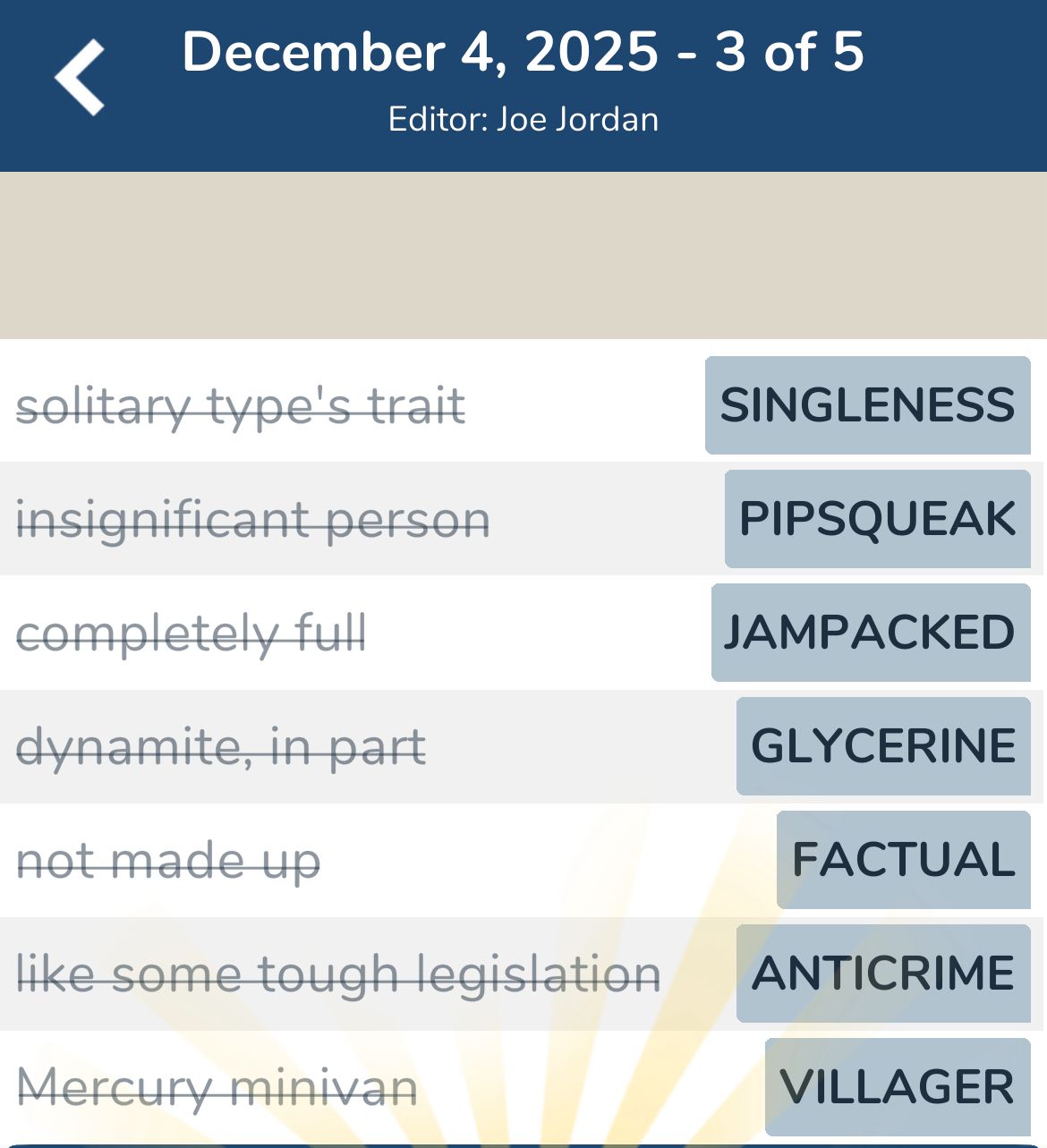This screenshot has height=1148, width=1047.
Task: Click the clue 'insignificant person'
Action: coord(254,519)
